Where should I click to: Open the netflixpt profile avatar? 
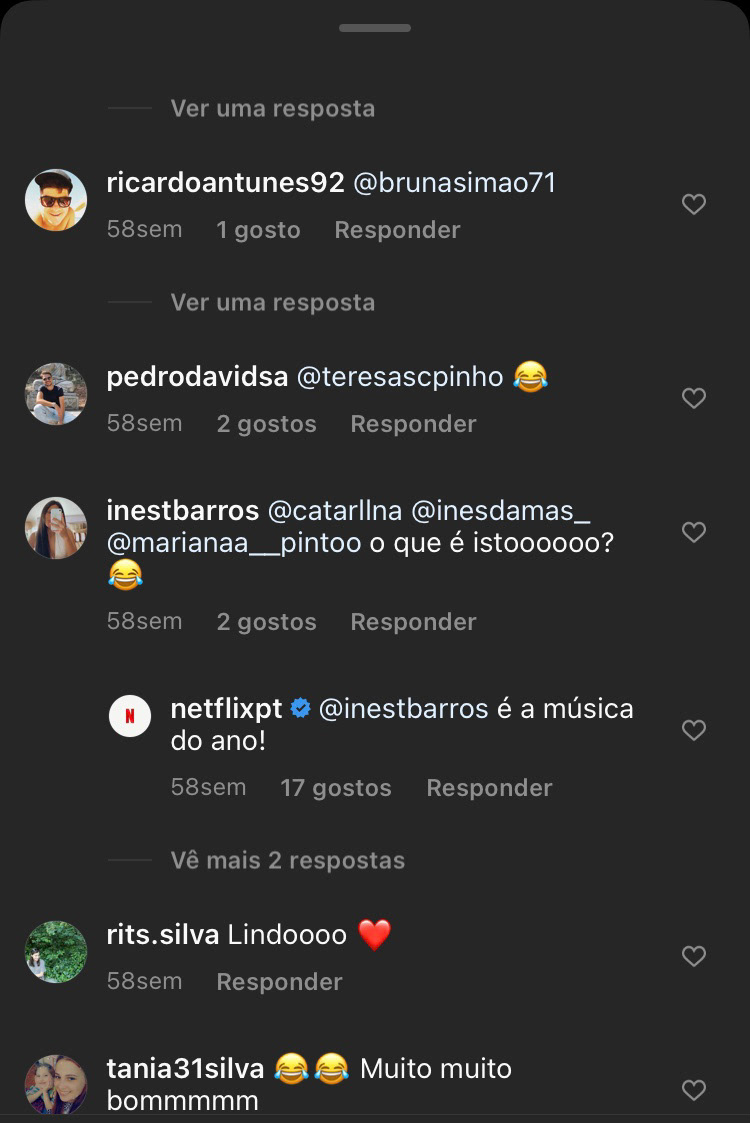point(130,716)
